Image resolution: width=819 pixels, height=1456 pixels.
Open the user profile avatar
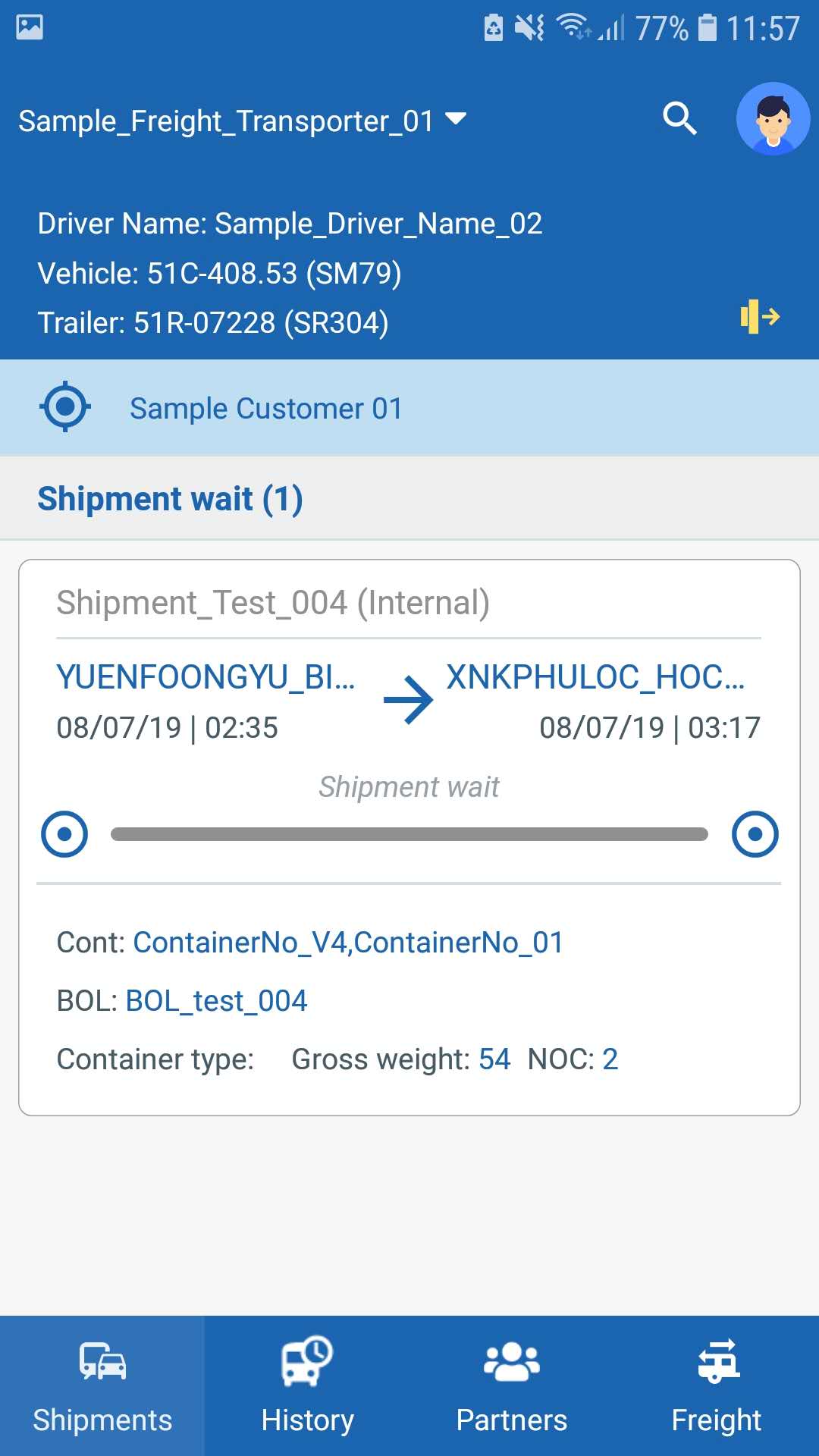pos(773,119)
